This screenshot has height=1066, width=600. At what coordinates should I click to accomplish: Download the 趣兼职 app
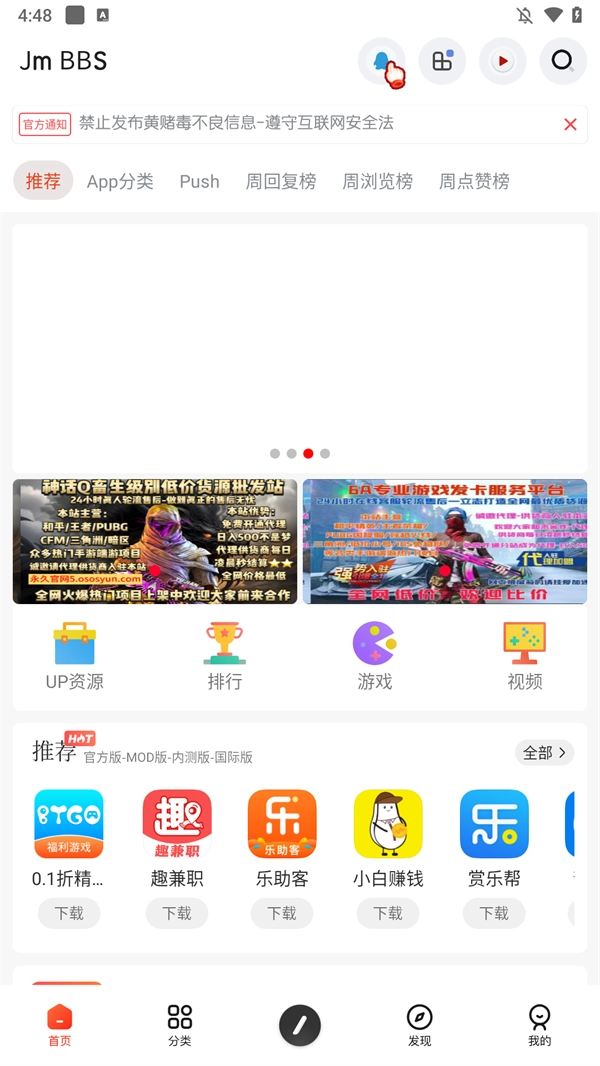[x=177, y=913]
